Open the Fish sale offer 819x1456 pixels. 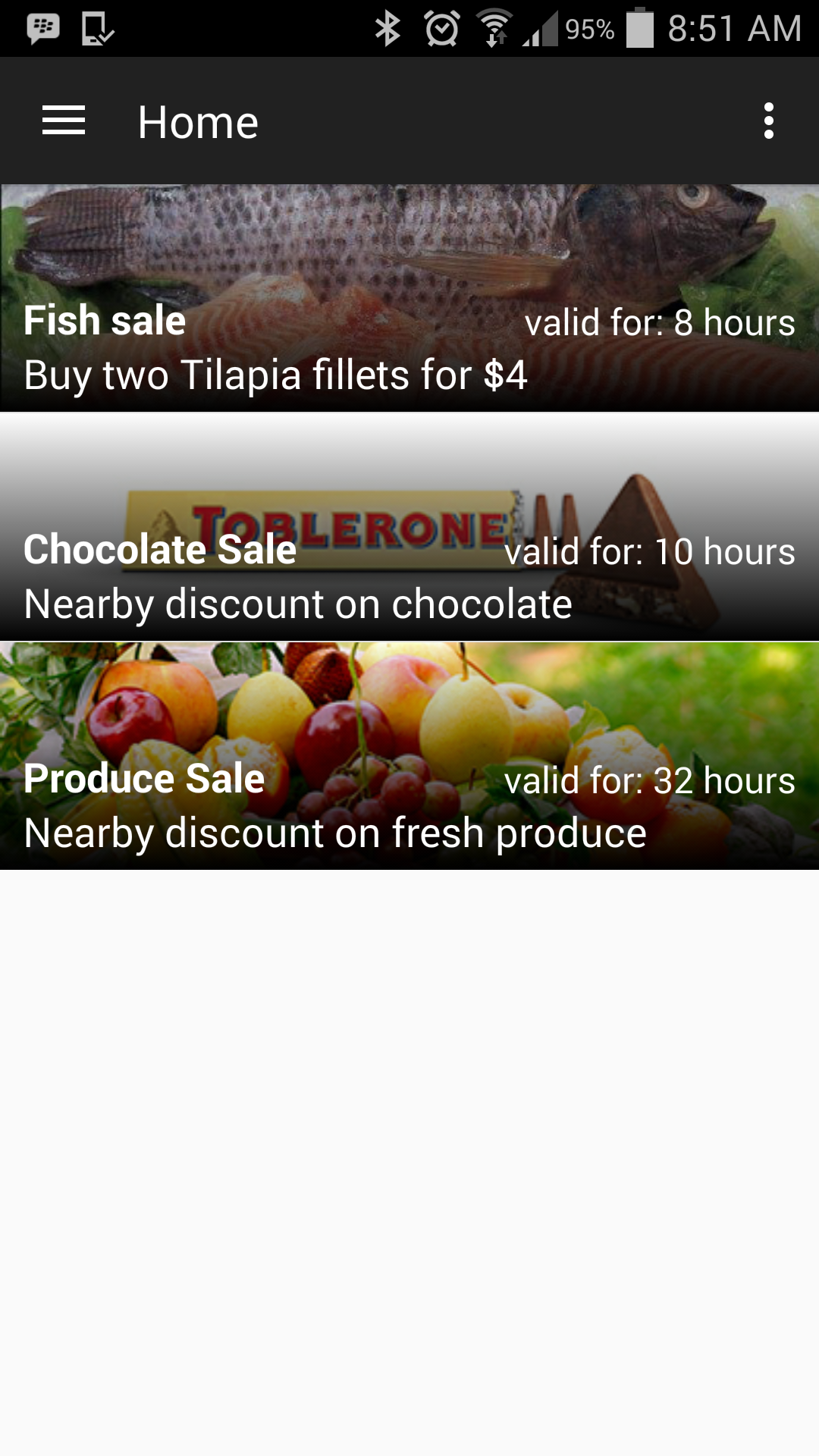pos(409,299)
